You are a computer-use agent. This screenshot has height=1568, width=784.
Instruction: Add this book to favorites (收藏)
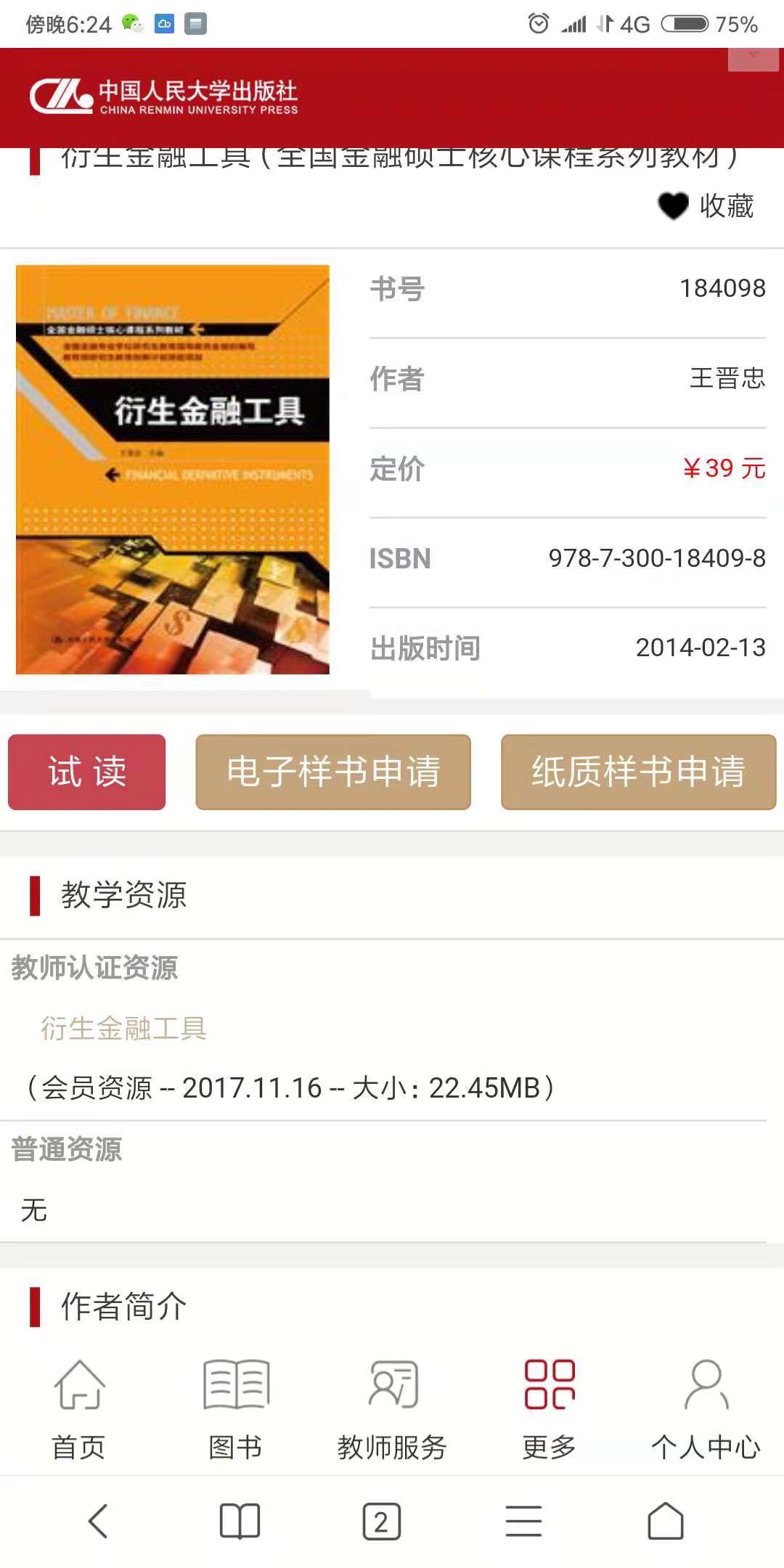[x=705, y=206]
